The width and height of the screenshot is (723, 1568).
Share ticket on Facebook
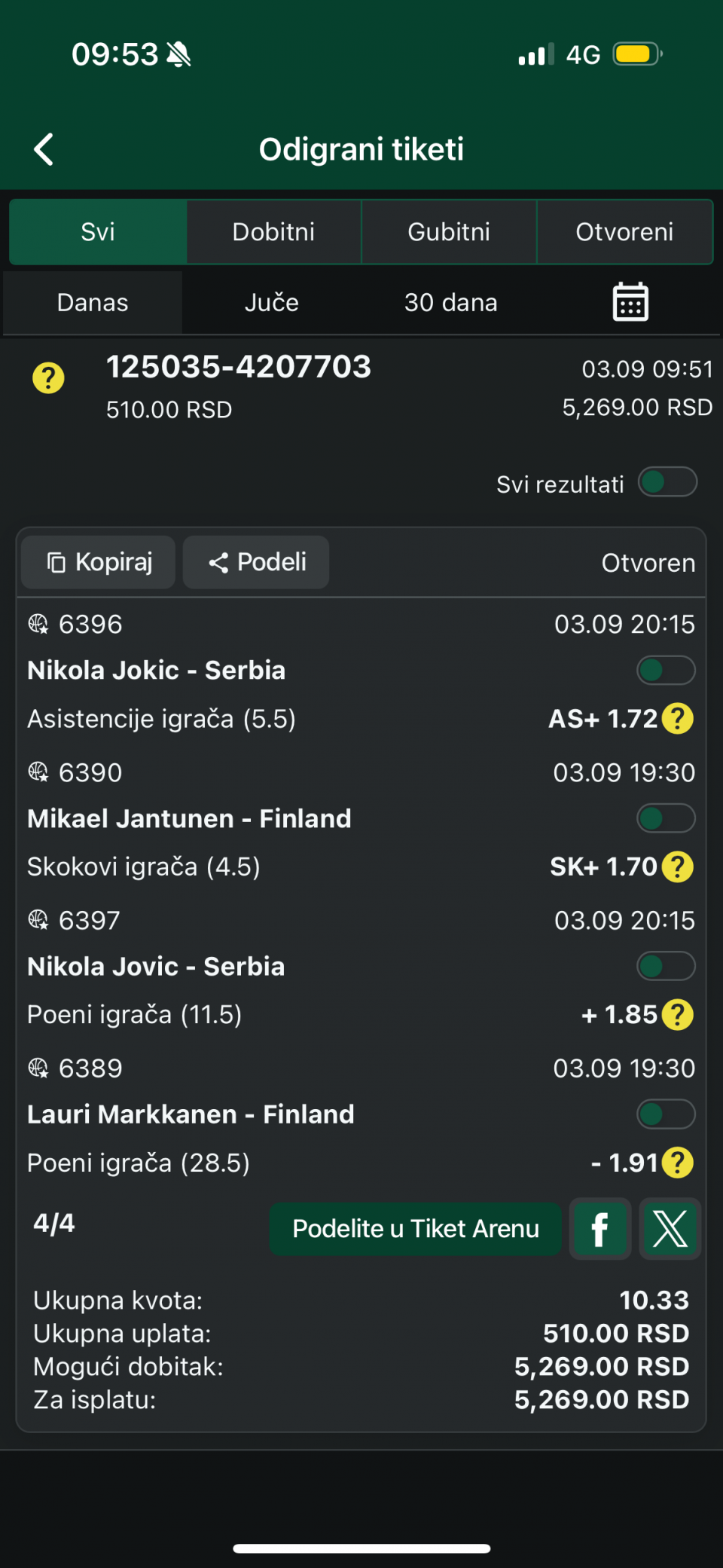(x=600, y=1229)
